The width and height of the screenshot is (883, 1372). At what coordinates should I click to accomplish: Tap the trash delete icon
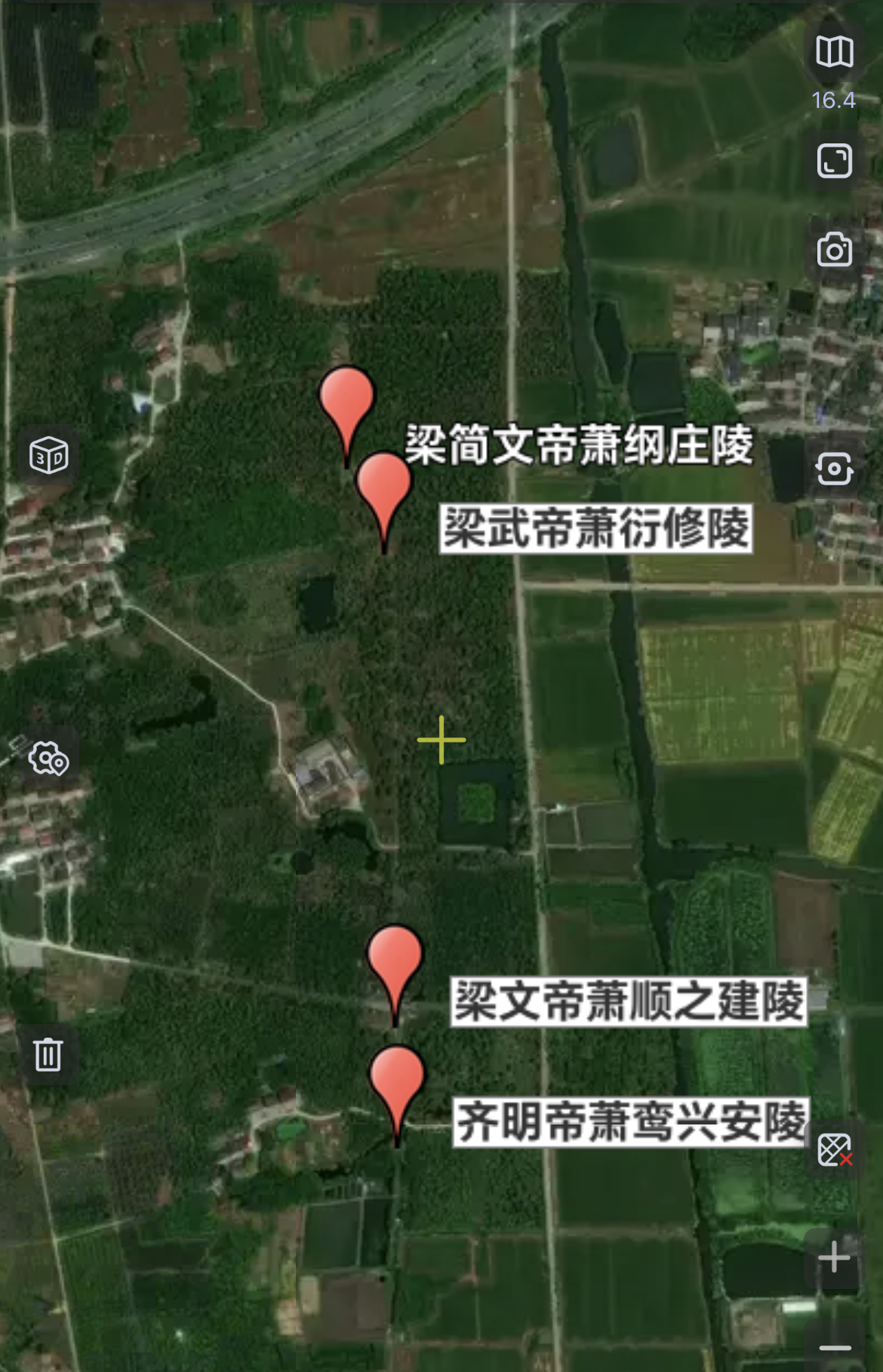click(48, 1054)
